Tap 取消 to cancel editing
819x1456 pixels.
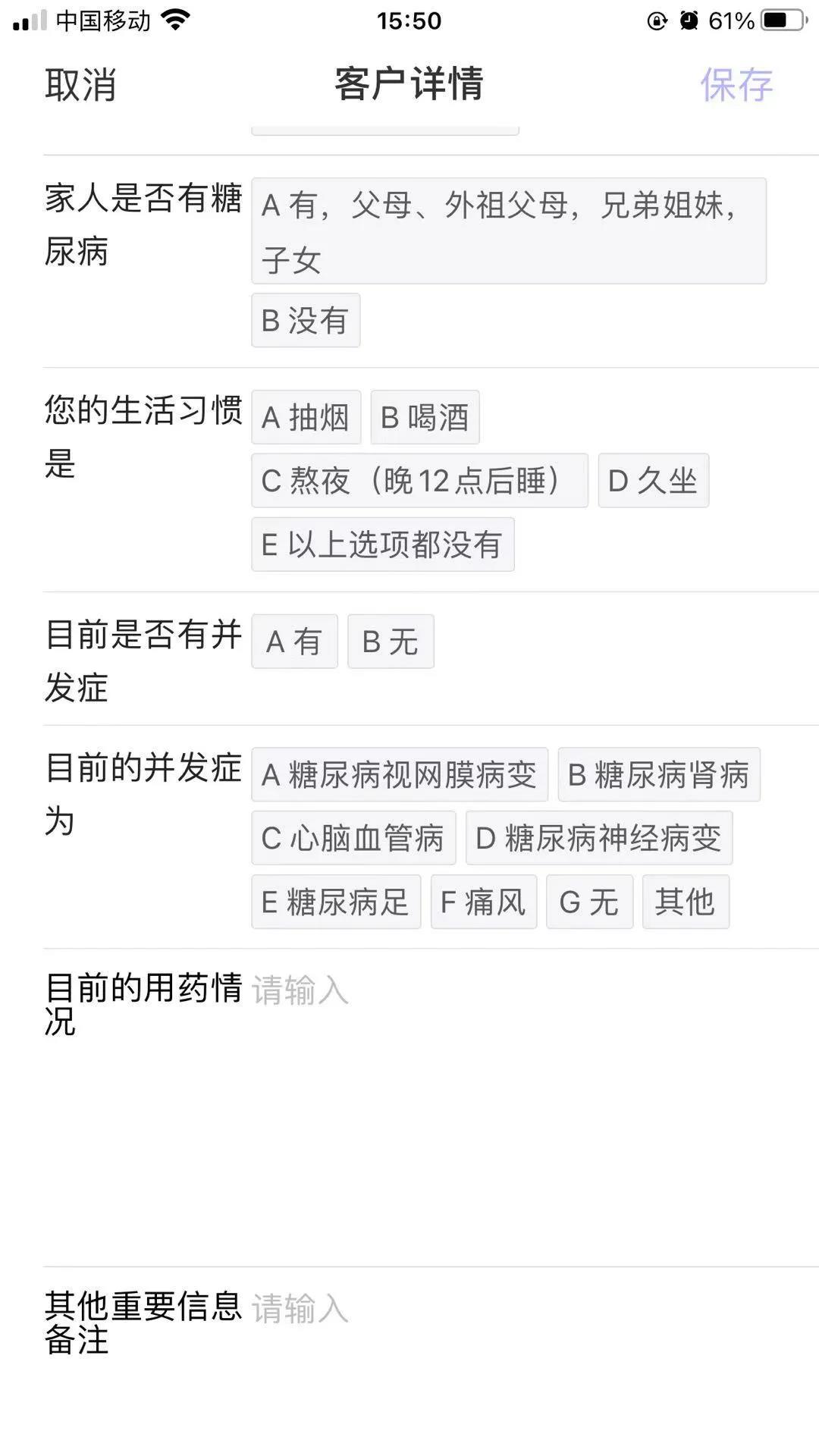tap(80, 84)
